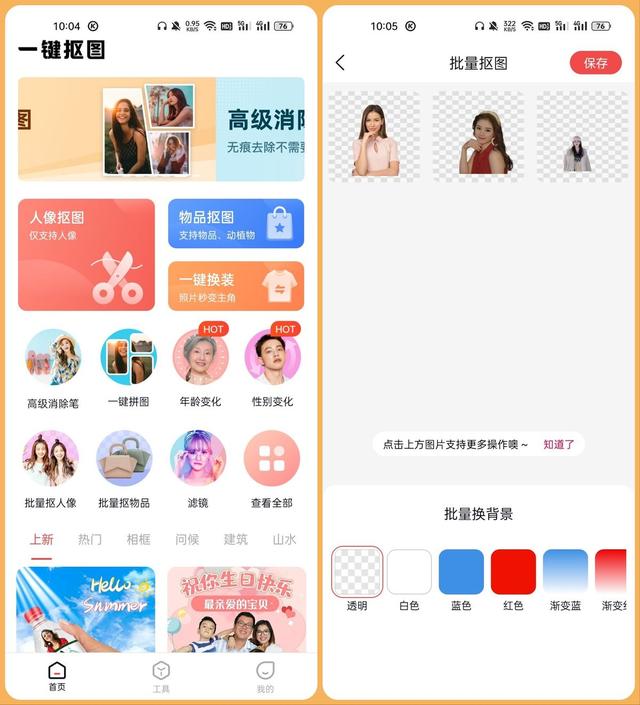Viewport: 640px width, 705px height.
Task: Open the 一键换装 card
Action: 235,286
